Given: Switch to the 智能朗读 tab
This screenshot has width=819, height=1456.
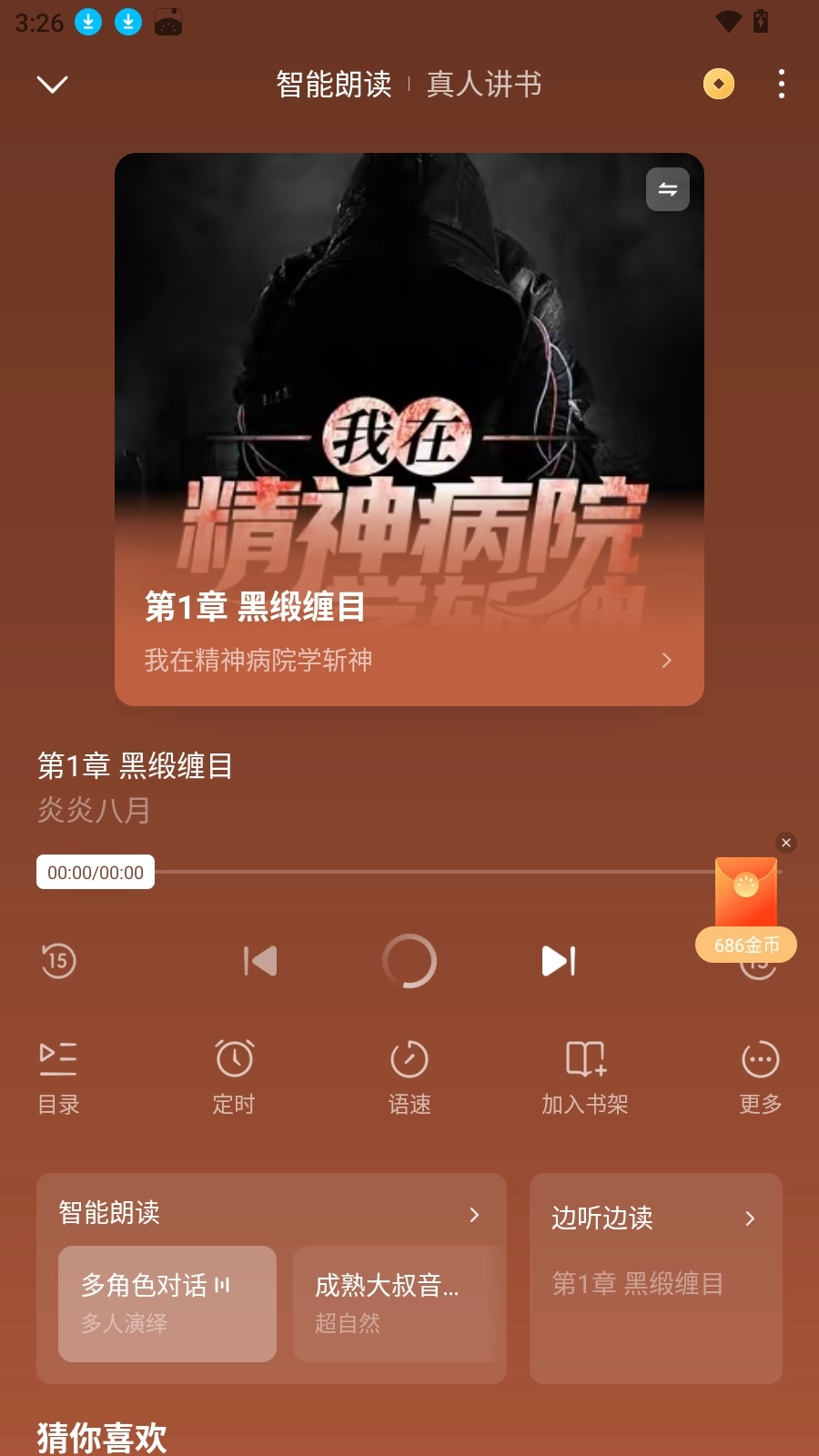Looking at the screenshot, I should pyautogui.click(x=334, y=85).
